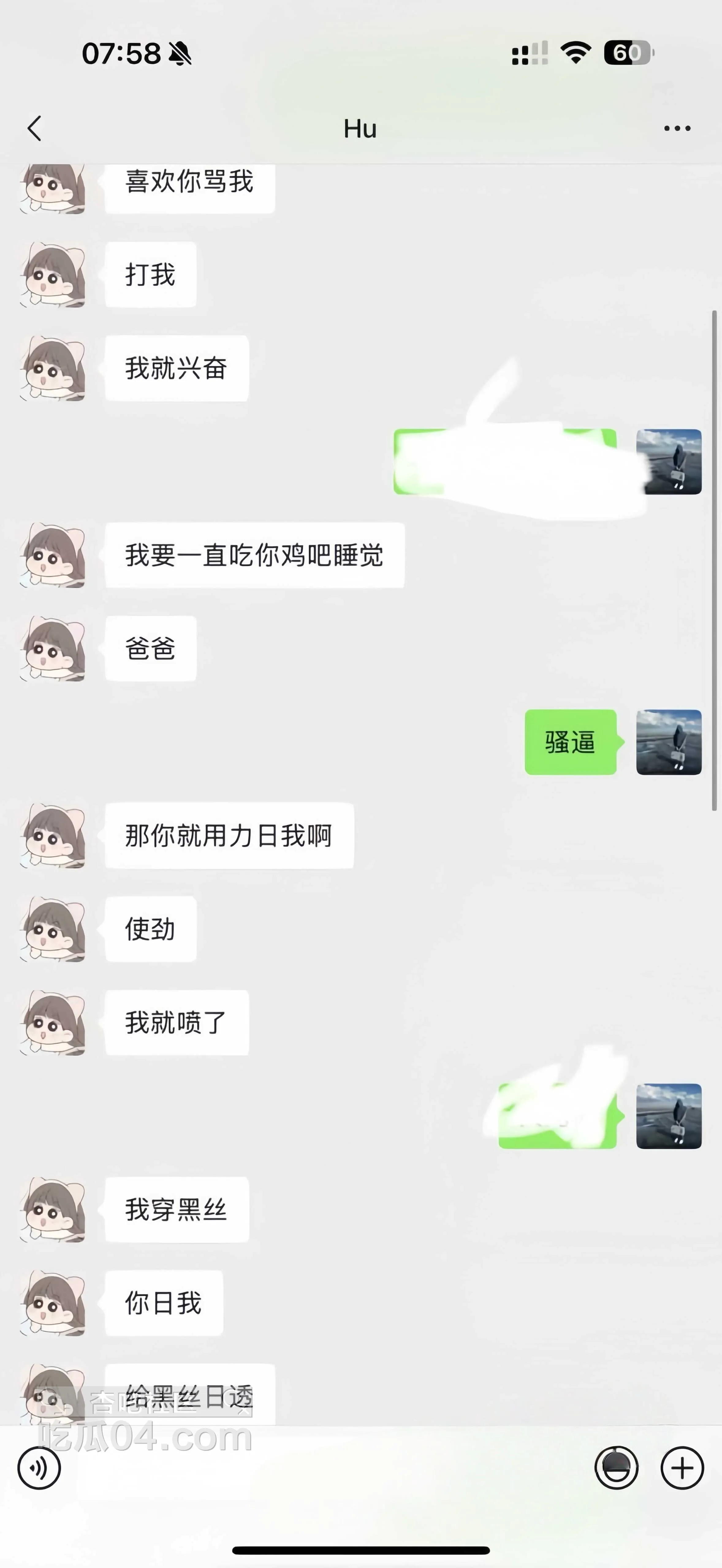The image size is (722, 1568).
Task: Go back from the Hu chat
Action: pos(35,128)
